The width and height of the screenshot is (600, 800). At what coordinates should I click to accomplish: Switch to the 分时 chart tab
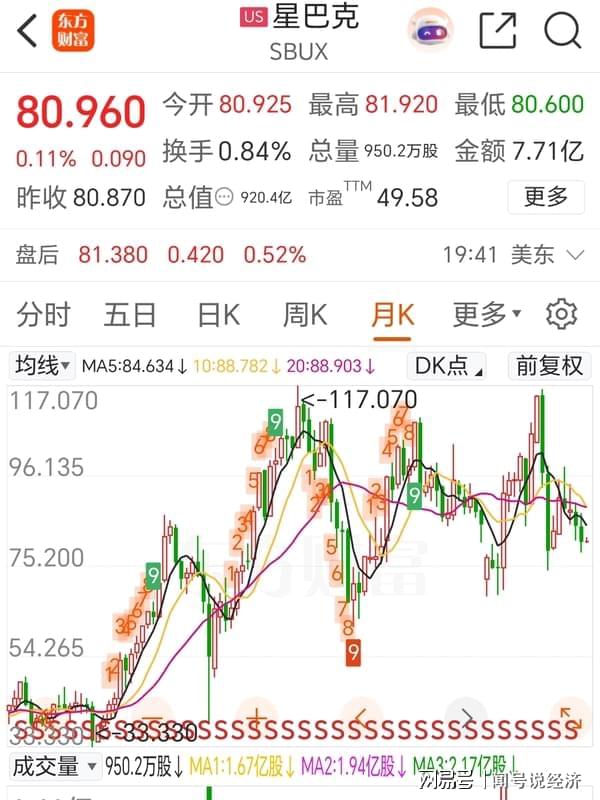pyautogui.click(x=43, y=315)
